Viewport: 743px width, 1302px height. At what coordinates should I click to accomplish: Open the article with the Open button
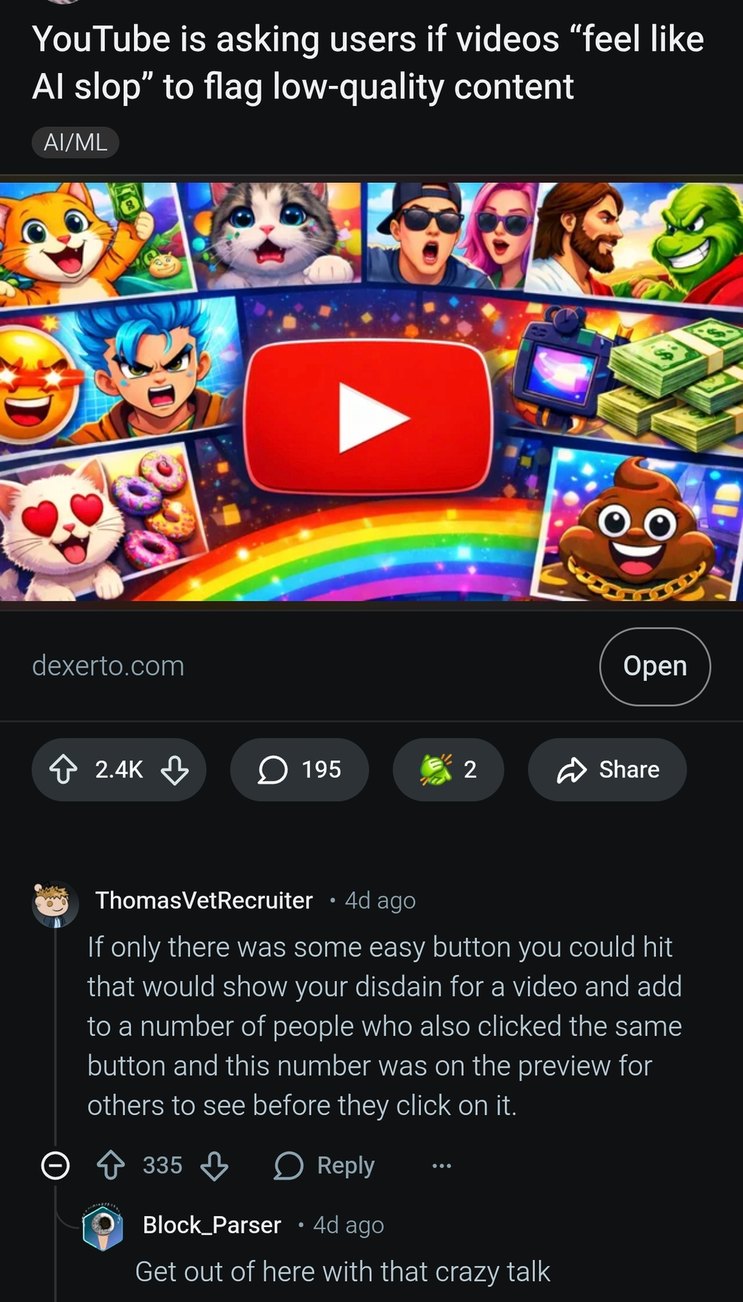tap(655, 666)
